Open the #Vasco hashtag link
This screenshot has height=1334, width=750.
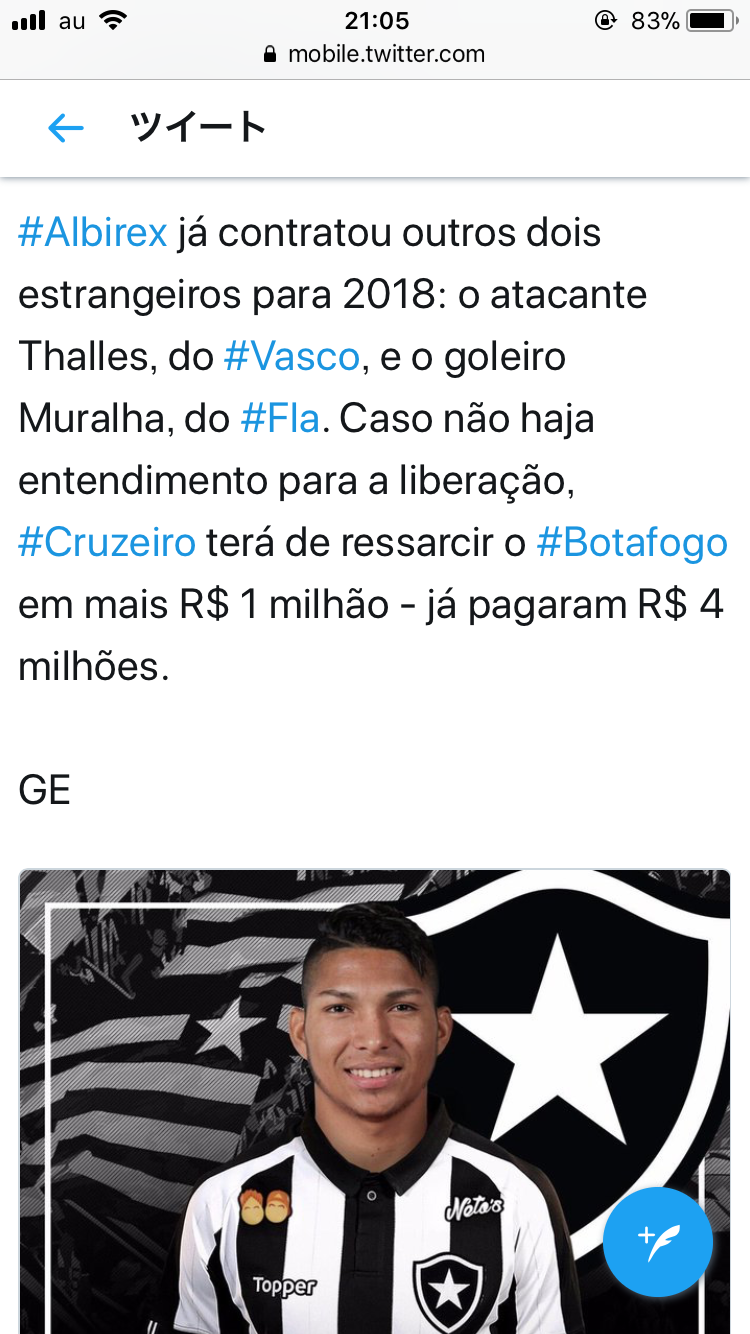(292, 357)
